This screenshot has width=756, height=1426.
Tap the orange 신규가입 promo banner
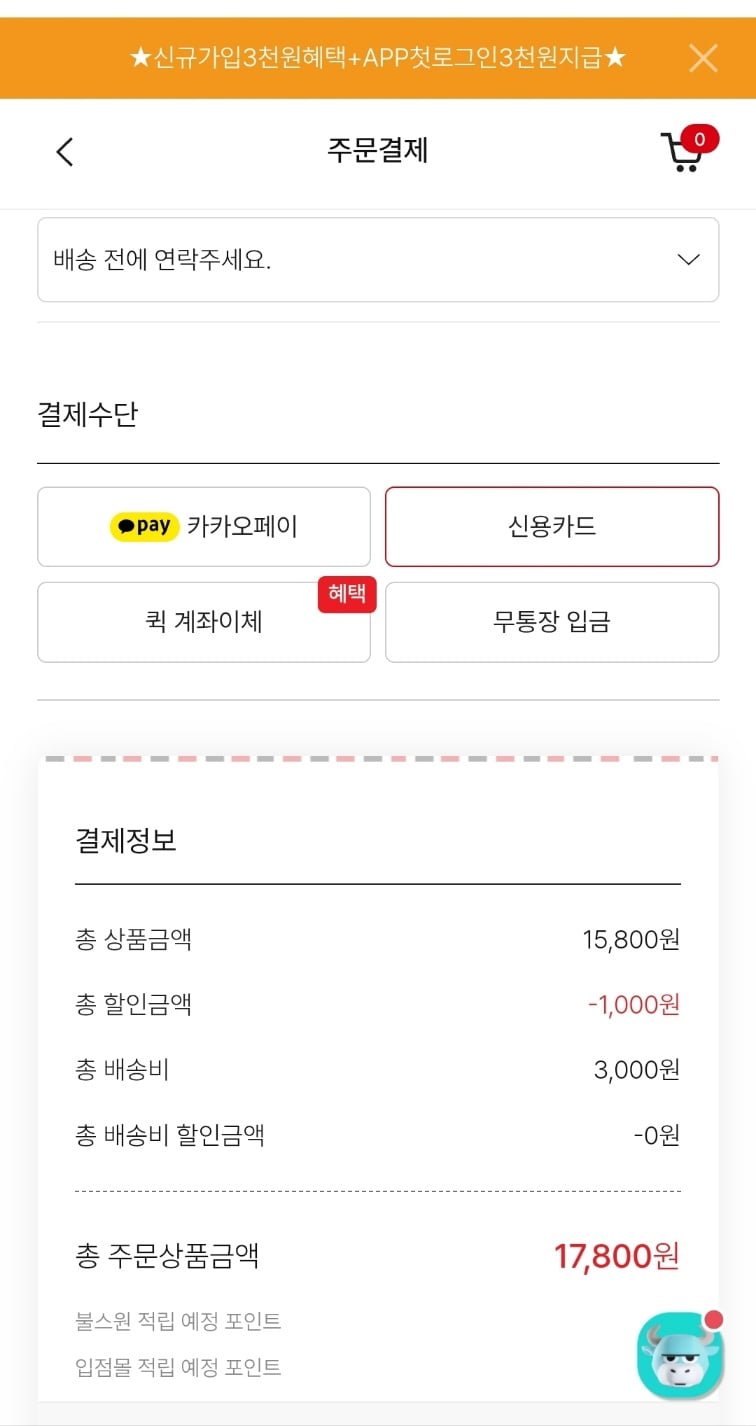click(x=378, y=58)
